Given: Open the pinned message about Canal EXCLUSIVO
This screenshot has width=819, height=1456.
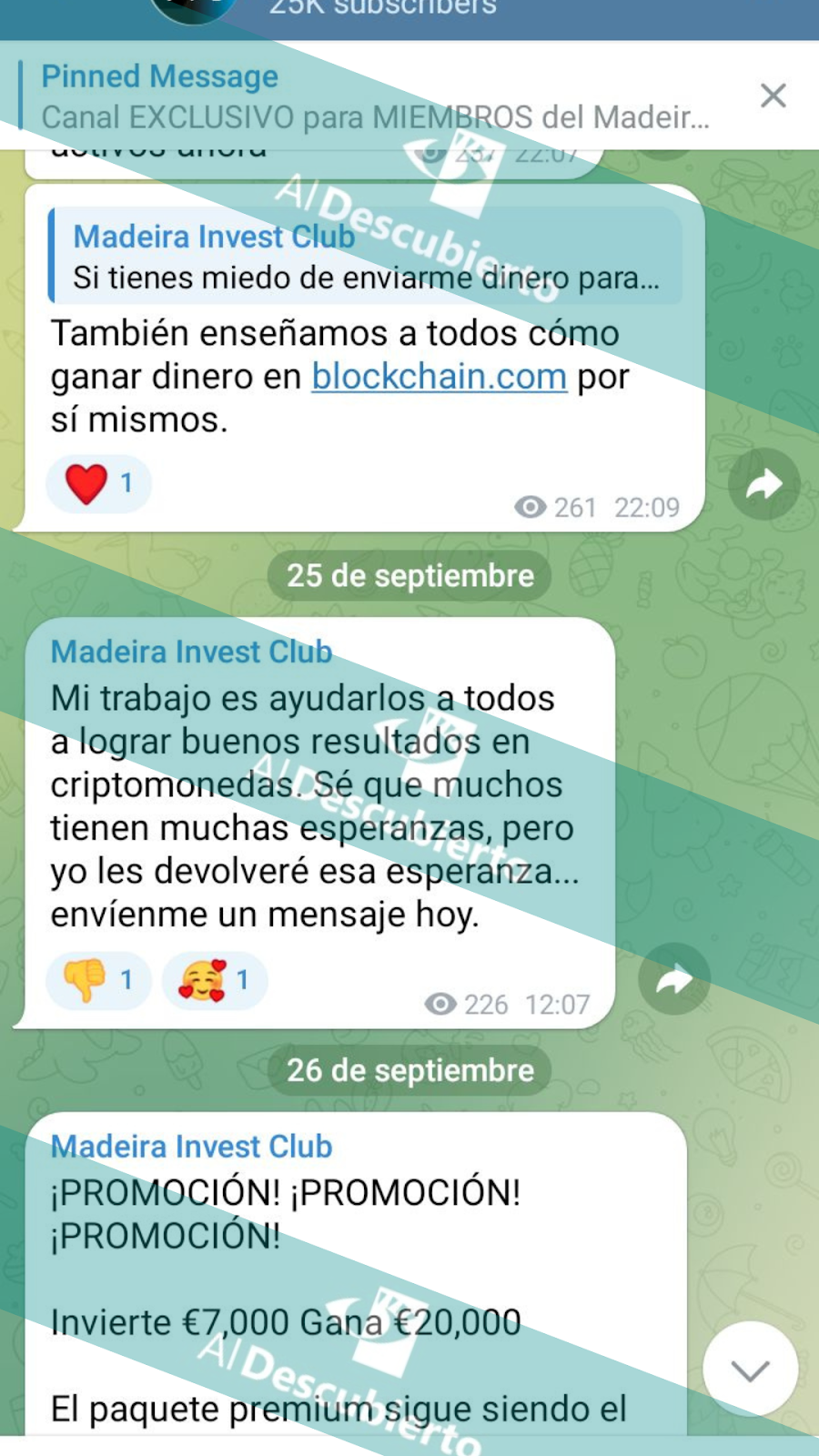Looking at the screenshot, I should [x=373, y=96].
